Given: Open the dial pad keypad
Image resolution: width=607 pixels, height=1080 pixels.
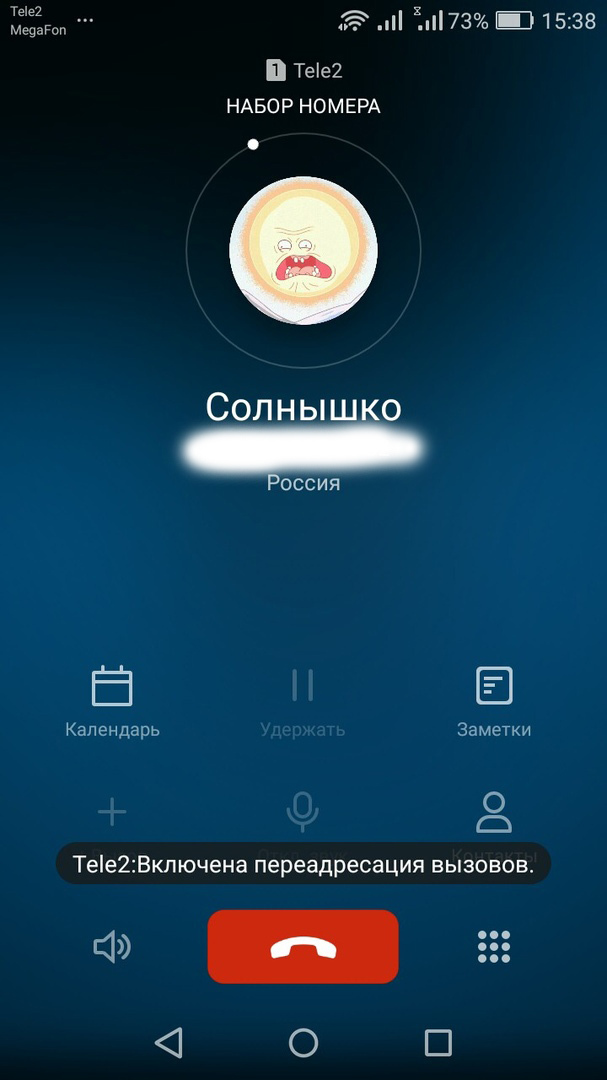Looking at the screenshot, I should (494, 946).
